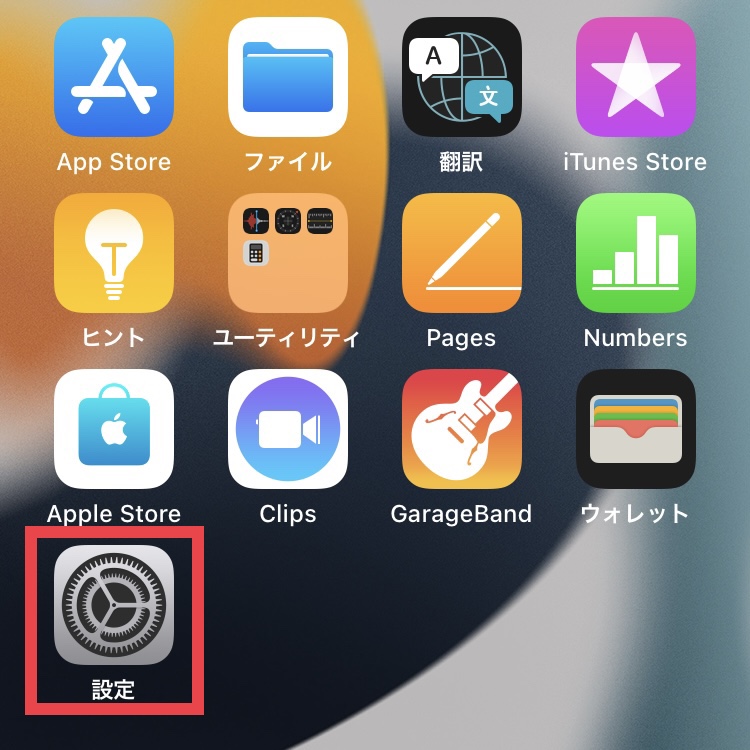Launch iTunes Store

click(x=636, y=77)
